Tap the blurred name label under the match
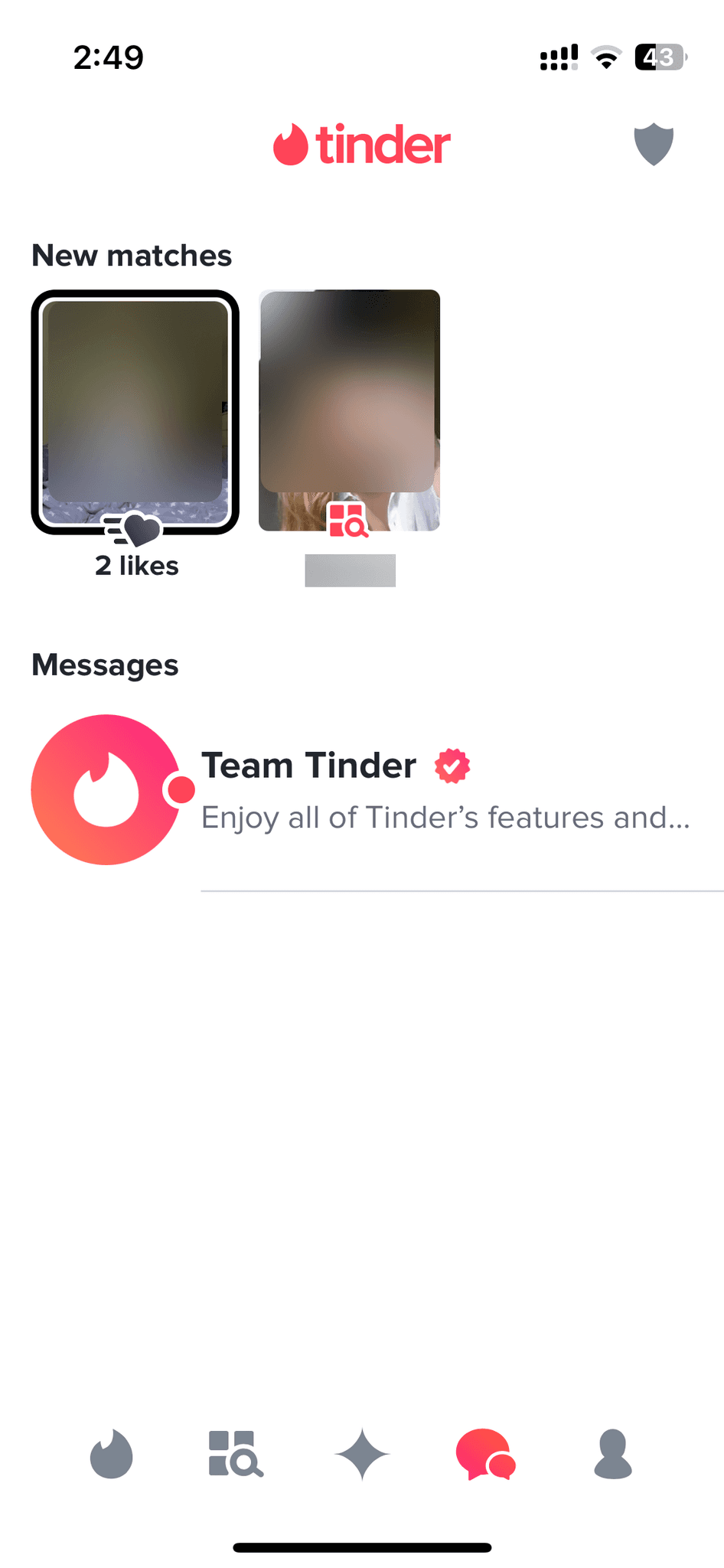Screen dimensions: 724x1568 (350, 570)
